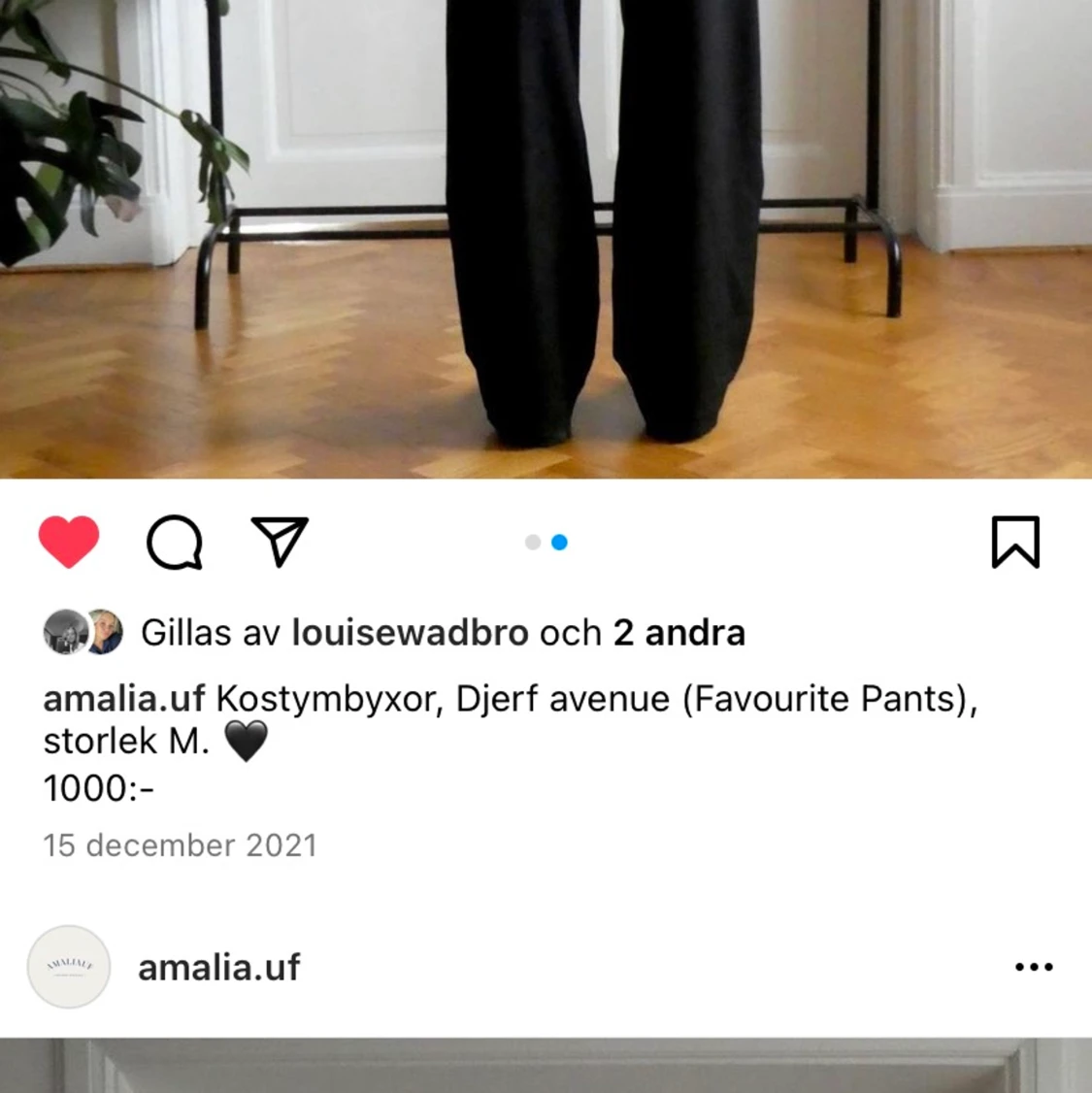The width and height of the screenshot is (1092, 1093).
Task: Share the post via the paper plane icon
Action: 281,541
